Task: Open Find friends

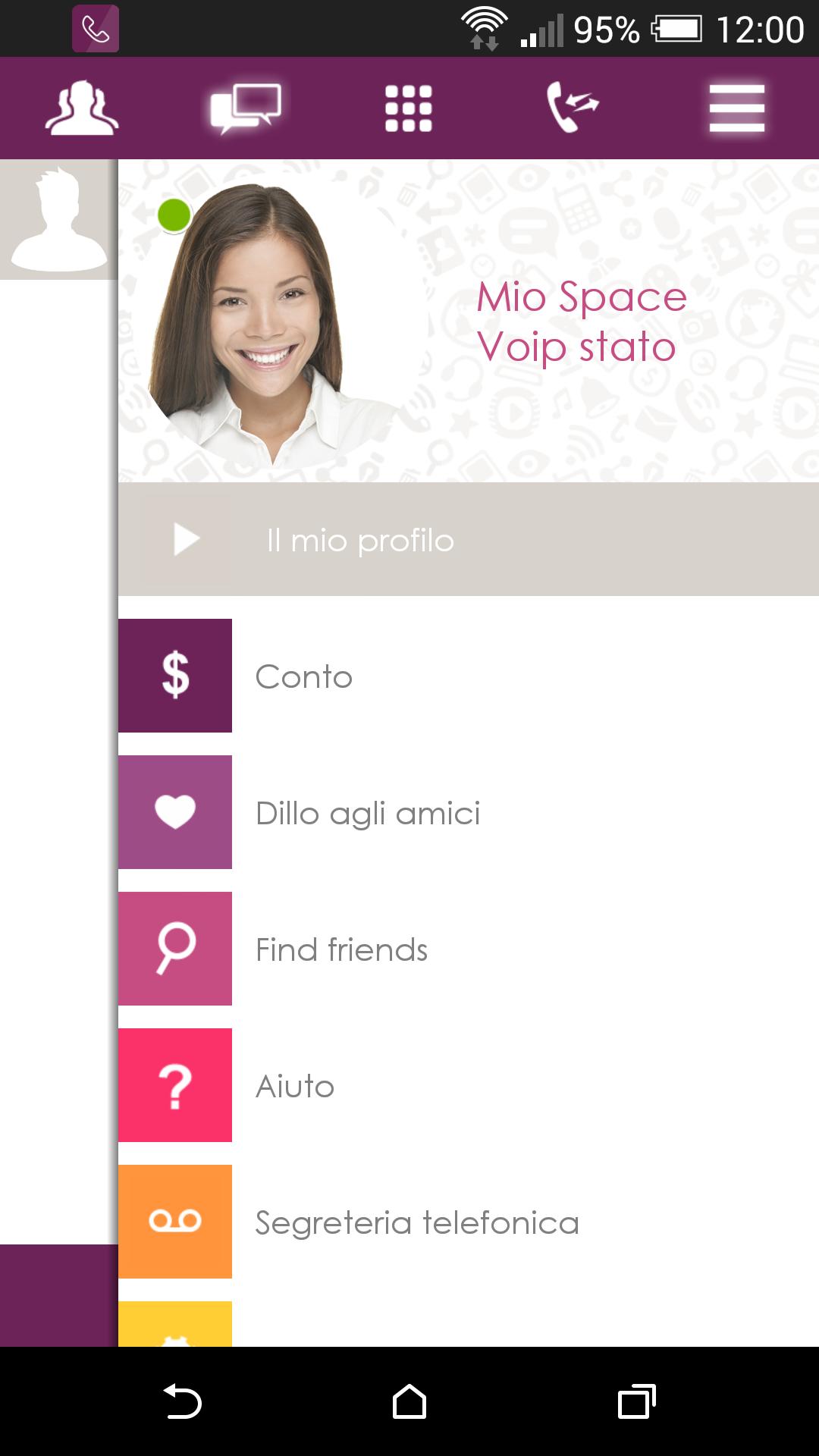Action: coord(468,949)
